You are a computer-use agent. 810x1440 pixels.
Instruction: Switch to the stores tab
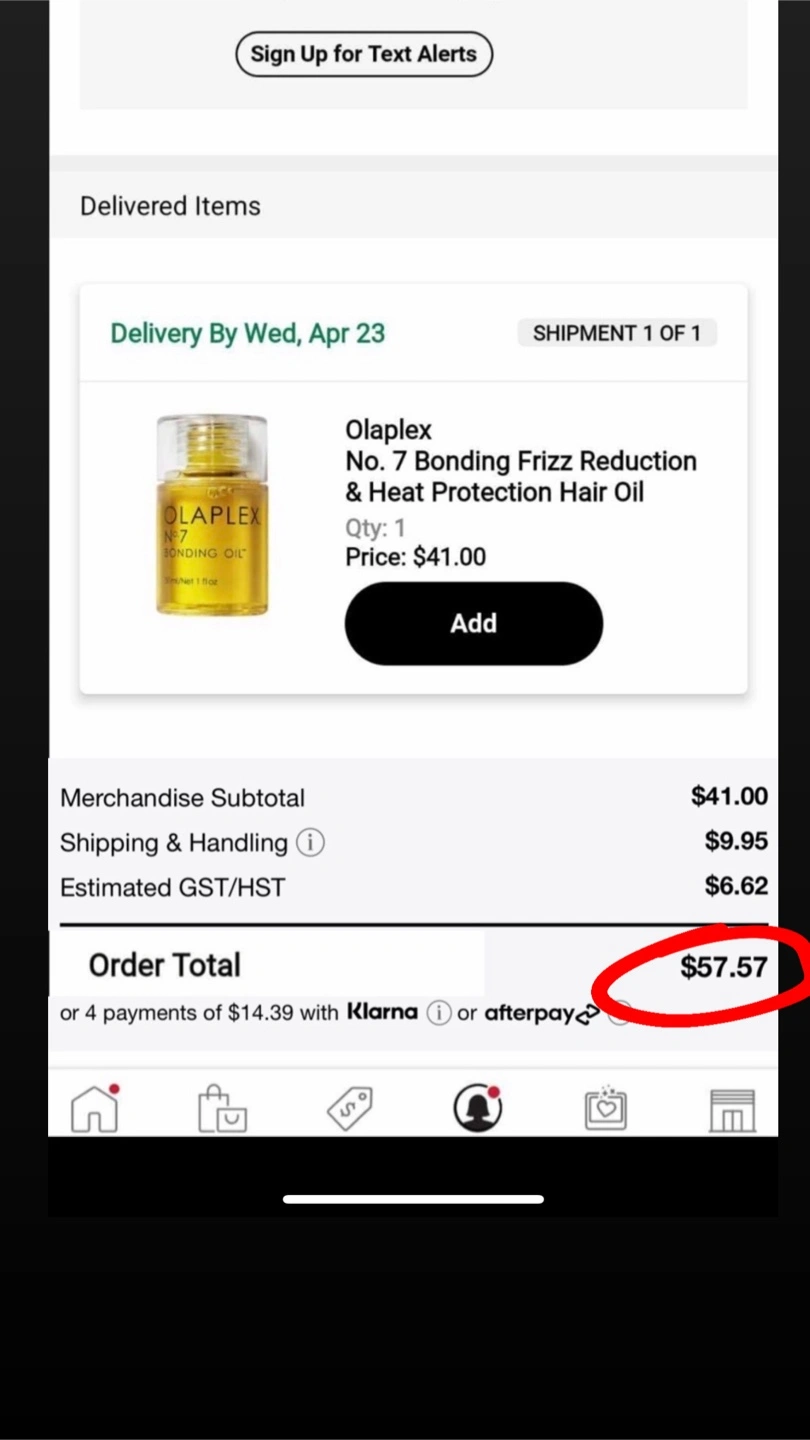[x=732, y=1111]
